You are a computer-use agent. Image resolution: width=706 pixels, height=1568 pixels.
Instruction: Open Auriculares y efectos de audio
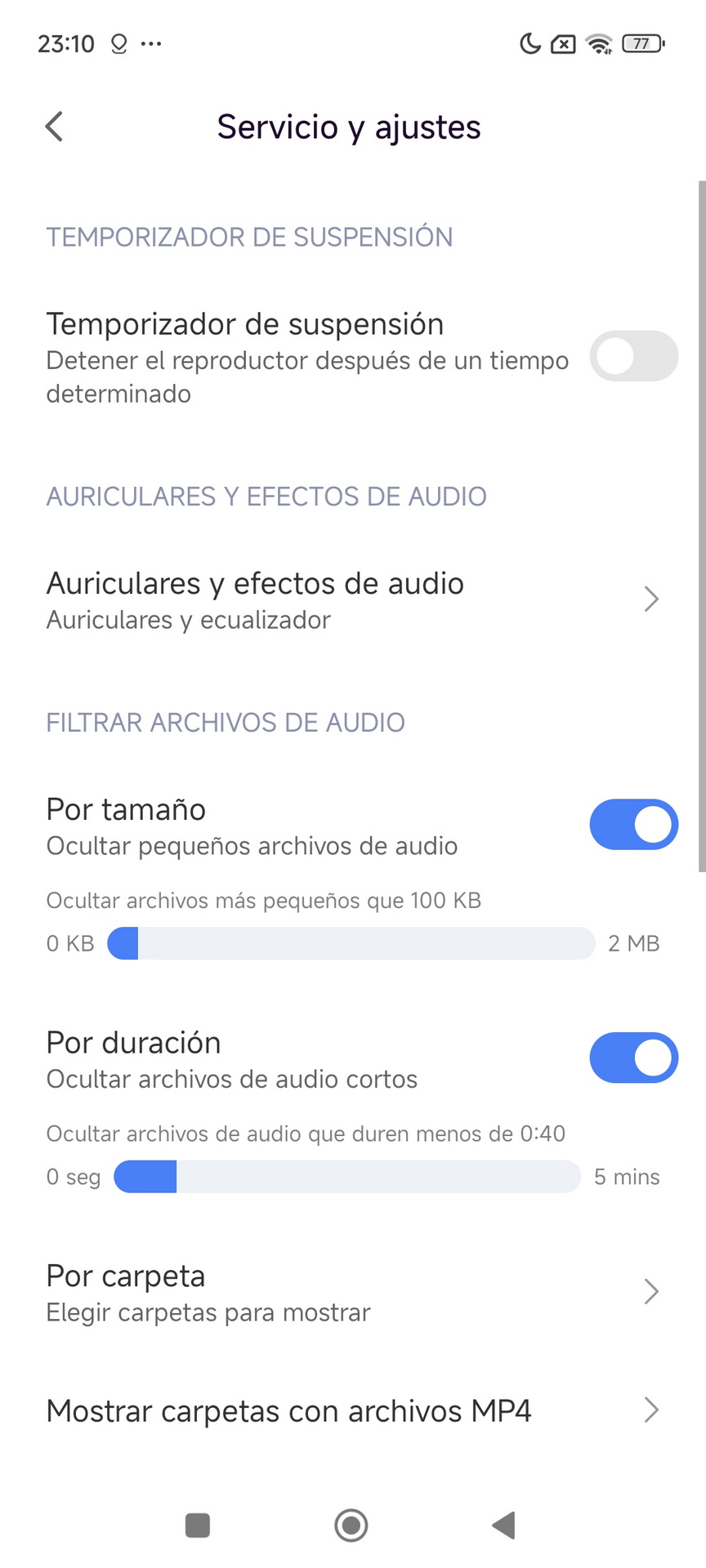tap(353, 600)
